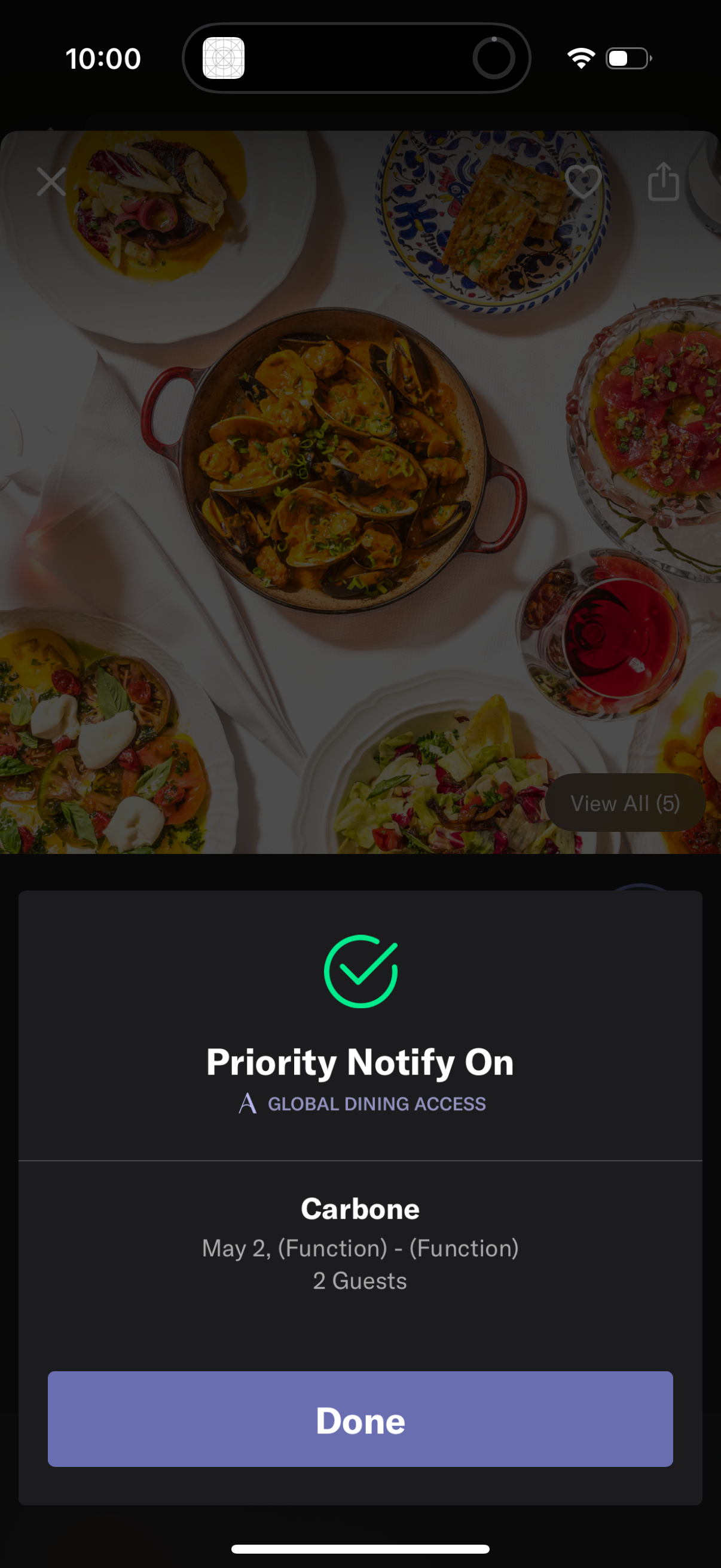Unfavorite Carbone via the heart toggle
The height and width of the screenshot is (1568, 721).
(x=583, y=182)
